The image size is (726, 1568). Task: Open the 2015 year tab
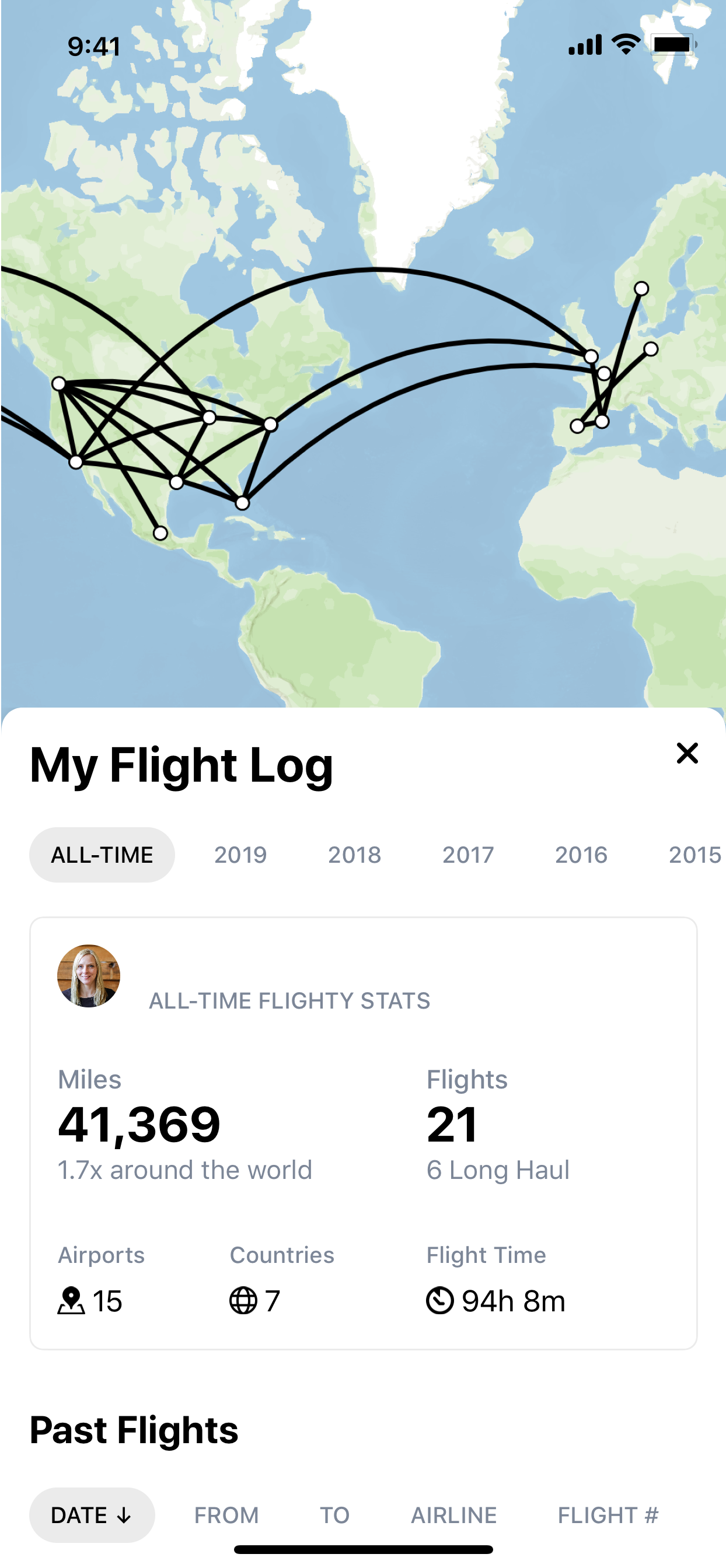click(x=694, y=855)
